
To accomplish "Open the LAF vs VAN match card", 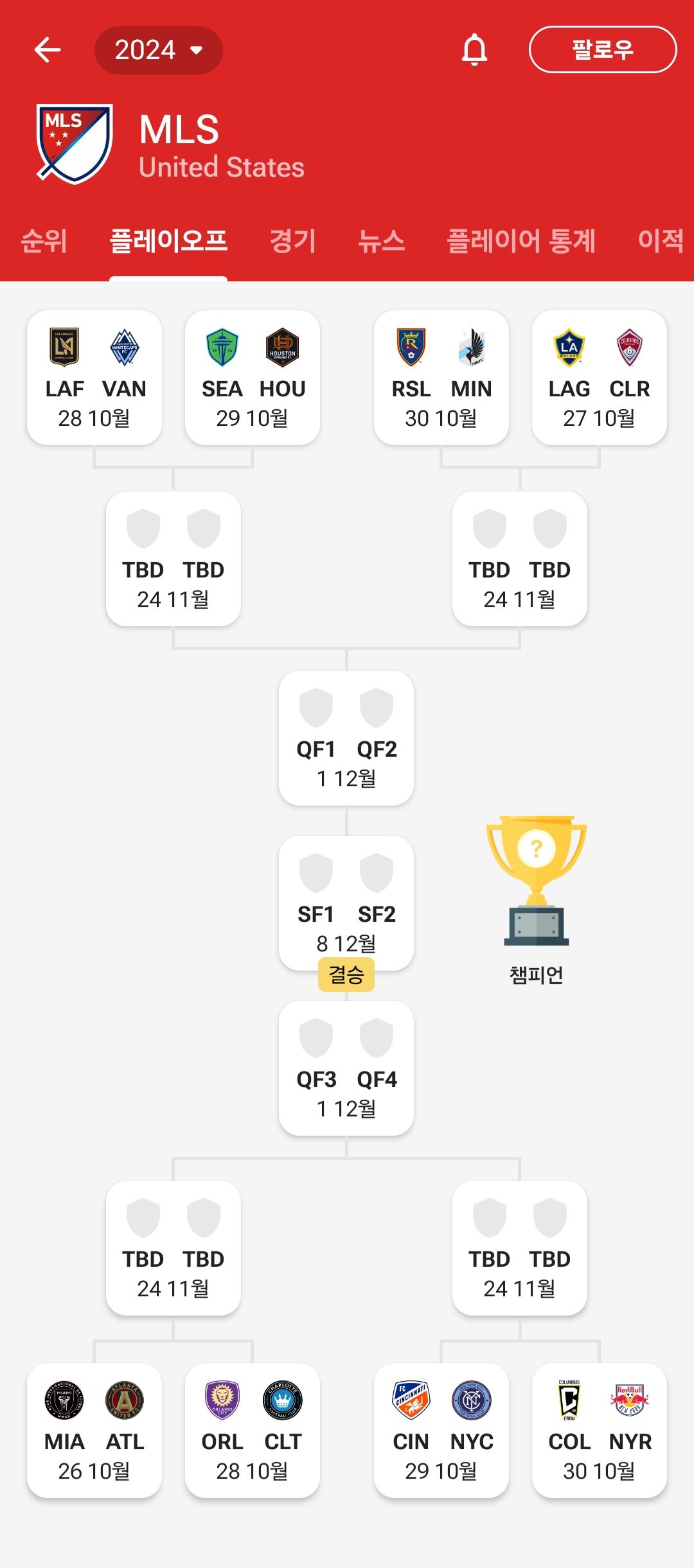I will [94, 378].
